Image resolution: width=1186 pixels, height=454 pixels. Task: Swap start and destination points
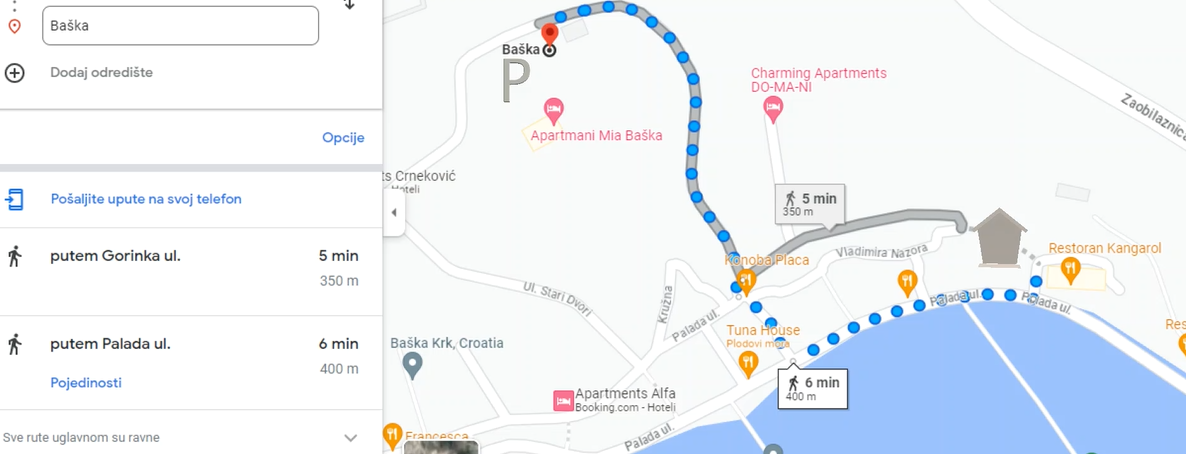click(x=349, y=5)
